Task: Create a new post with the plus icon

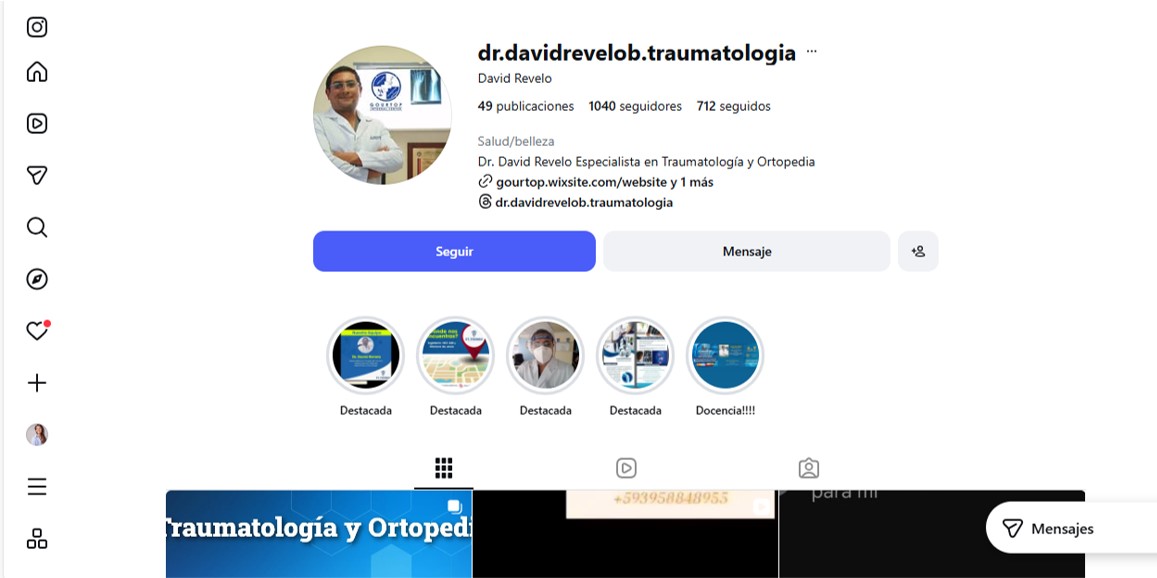Action: pyautogui.click(x=37, y=383)
